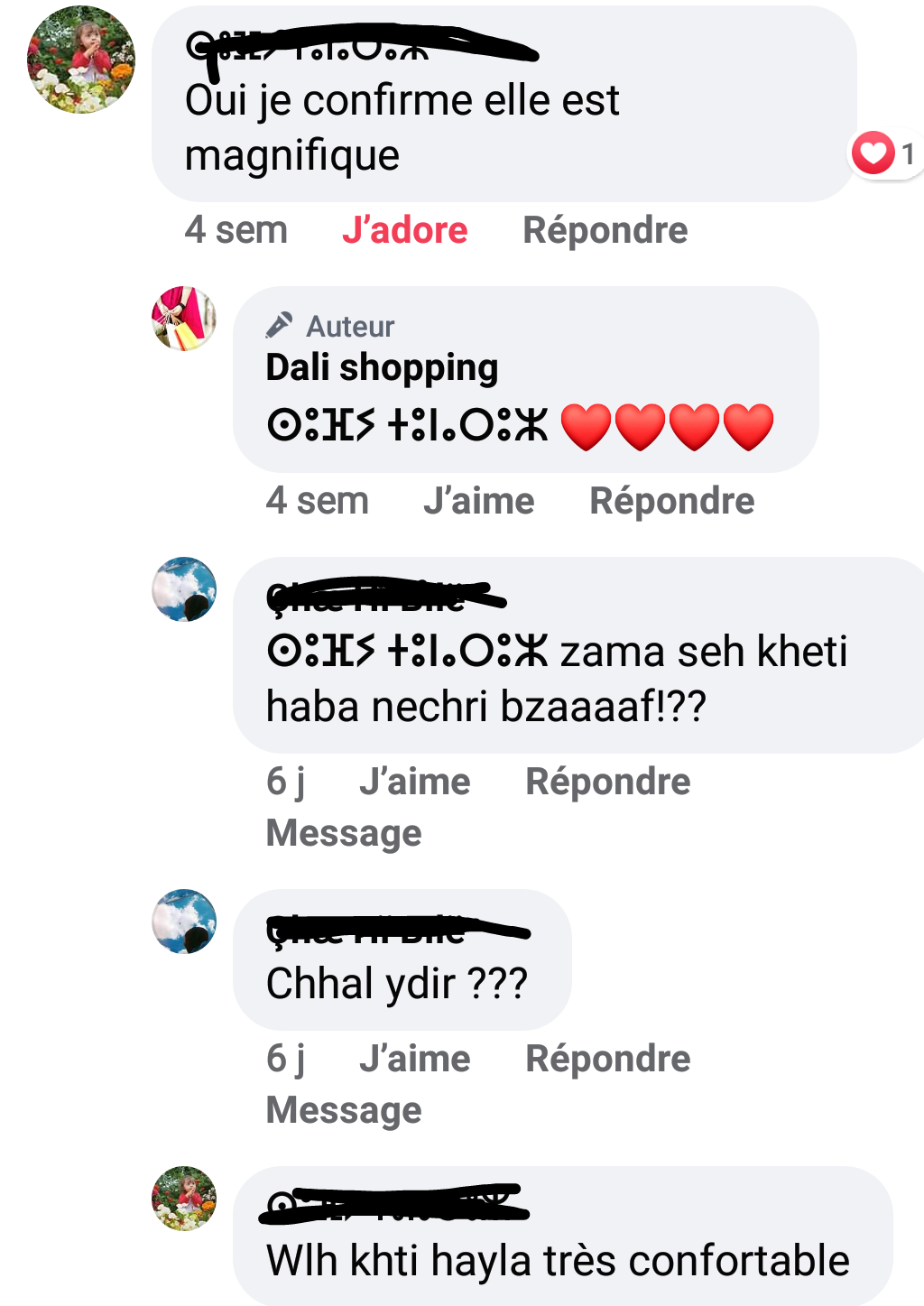
Task: Like the 'Chhal ydir ???' comment
Action: click(414, 1059)
